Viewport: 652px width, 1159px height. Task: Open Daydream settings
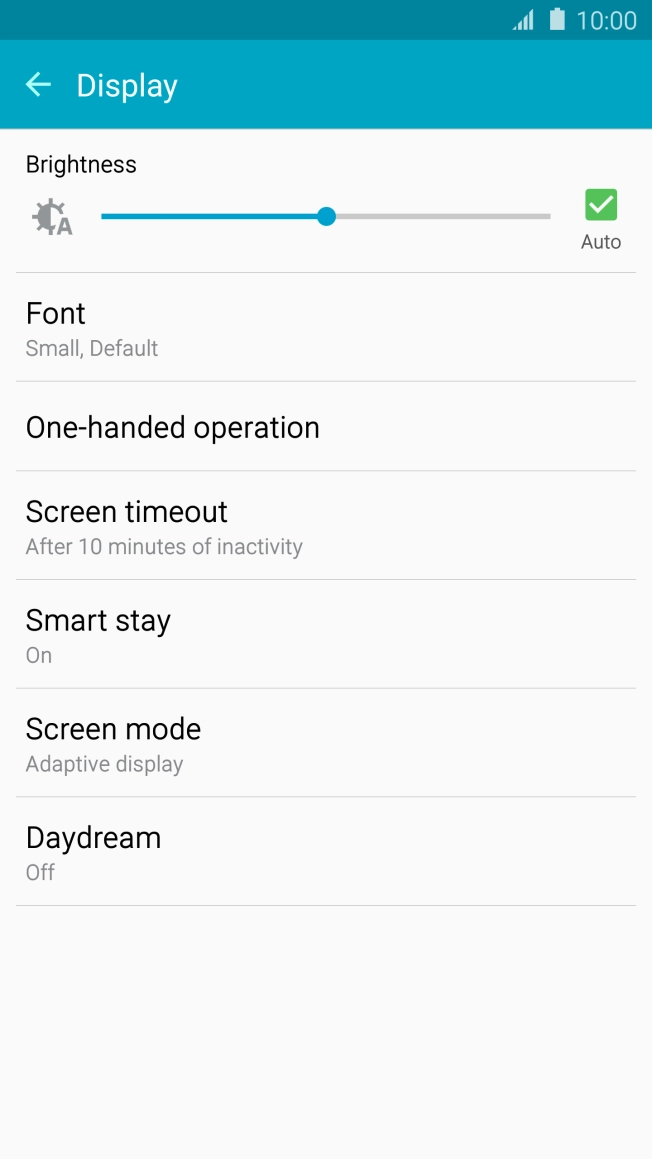pyautogui.click(x=326, y=852)
